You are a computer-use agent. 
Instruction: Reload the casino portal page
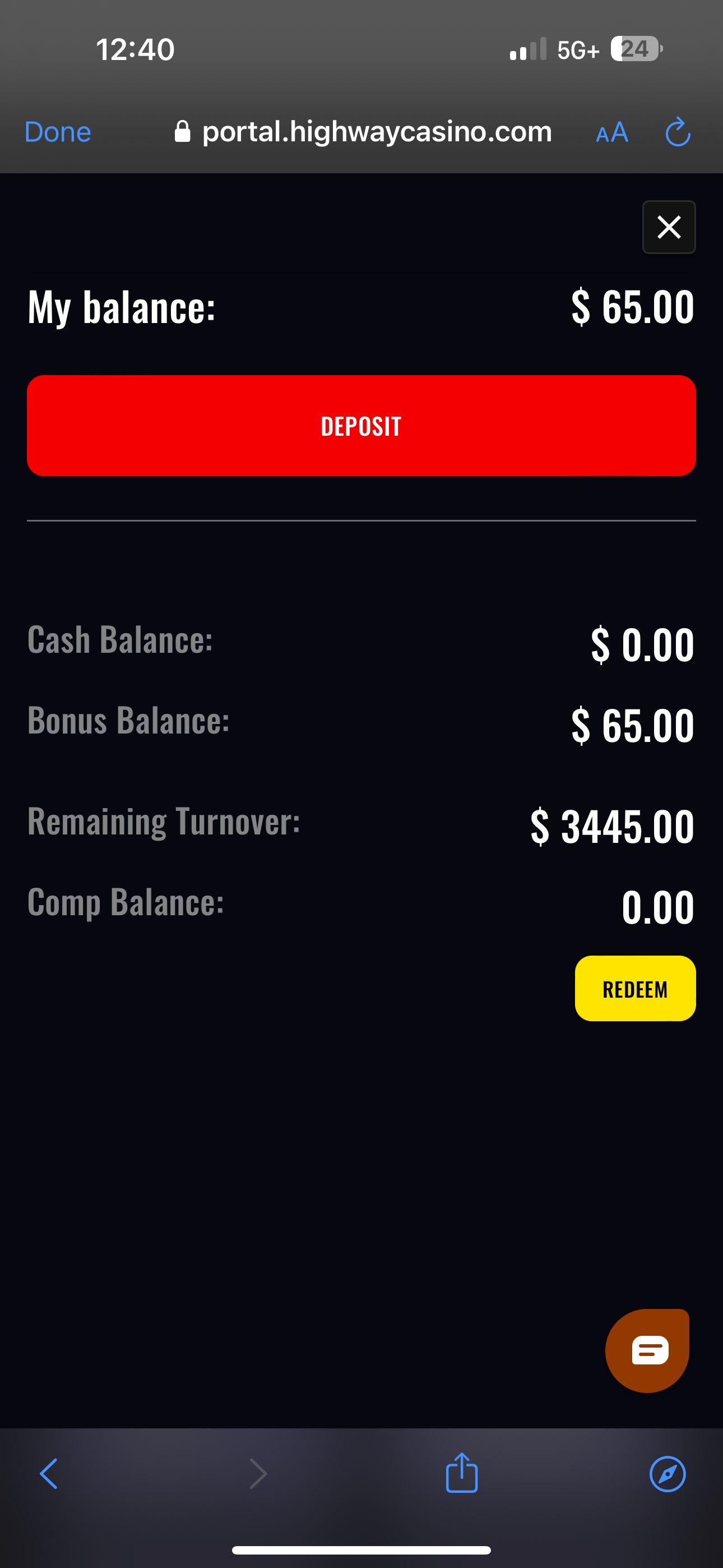point(678,132)
